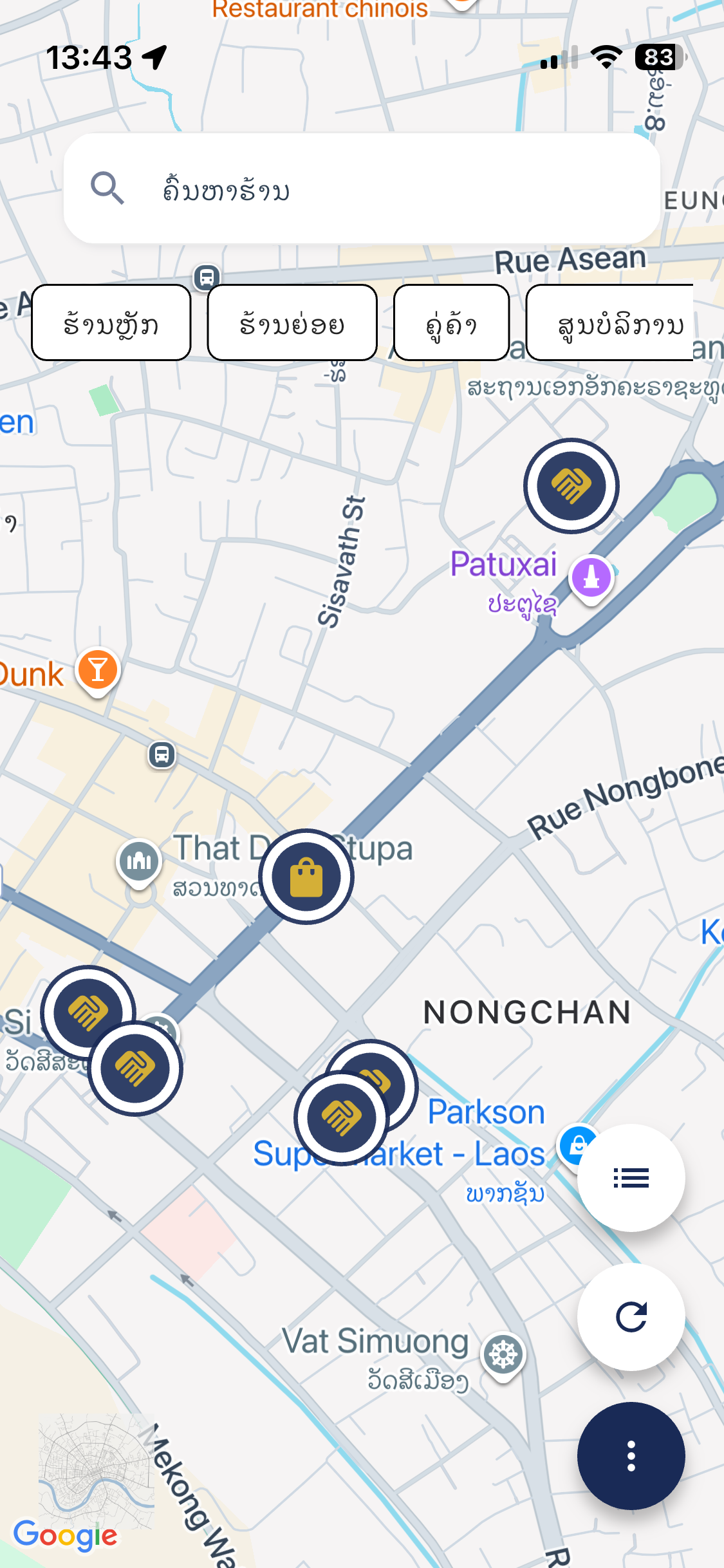Image resolution: width=724 pixels, height=1568 pixels.
Task: Open the three-dot options menu
Action: pyautogui.click(x=631, y=1455)
